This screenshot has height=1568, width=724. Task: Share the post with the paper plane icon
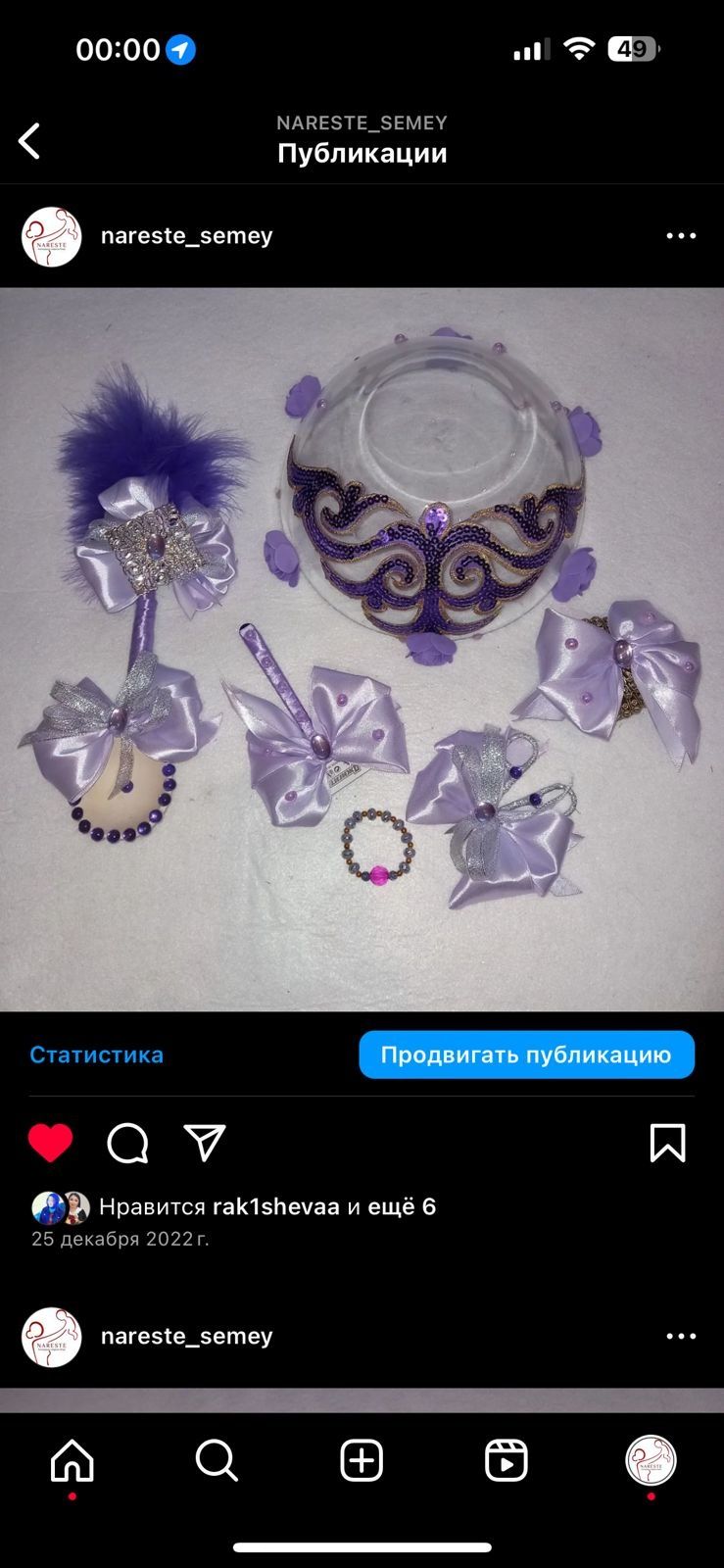(205, 1143)
